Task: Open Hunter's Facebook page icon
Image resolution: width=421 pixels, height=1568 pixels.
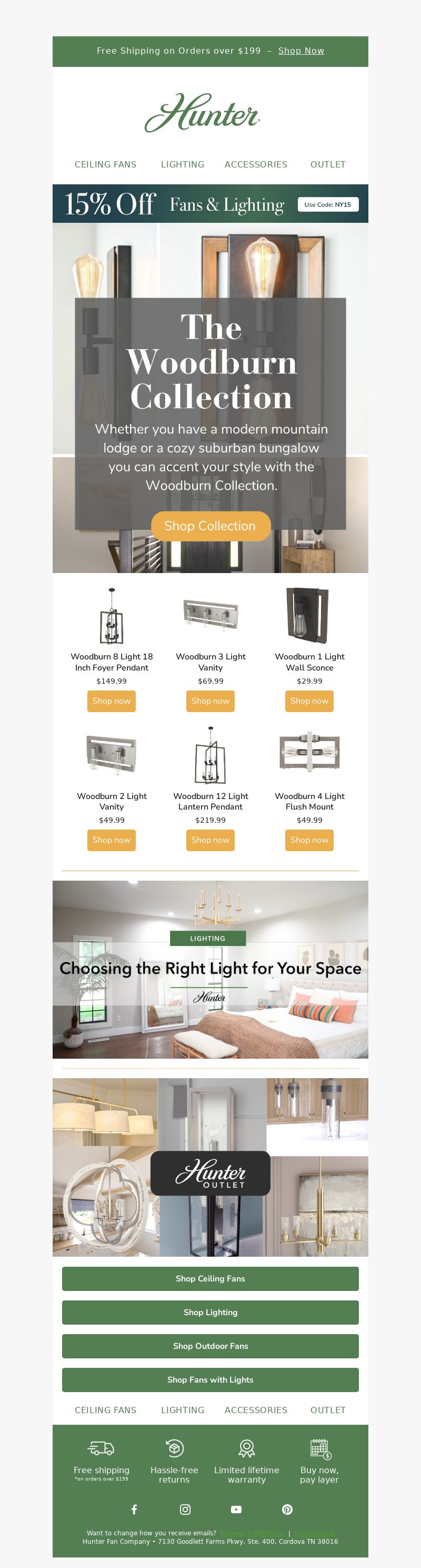Action: [x=134, y=1509]
